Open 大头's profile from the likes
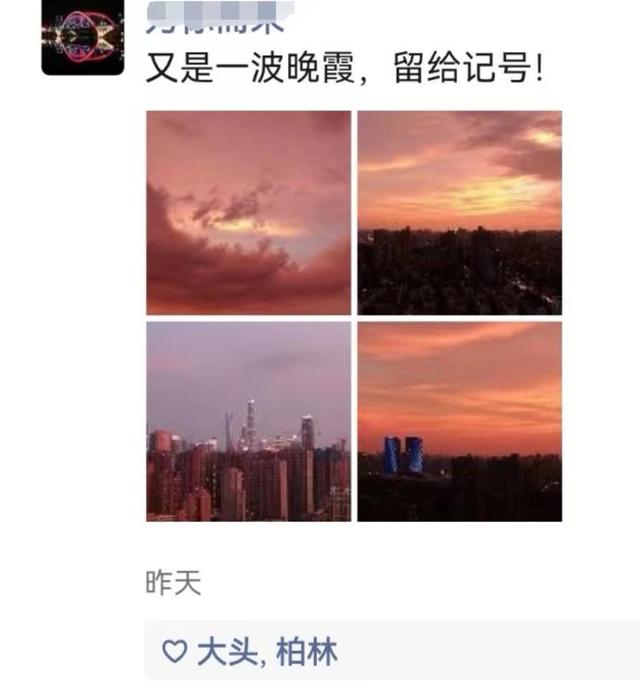The height and width of the screenshot is (682, 640). [227, 652]
